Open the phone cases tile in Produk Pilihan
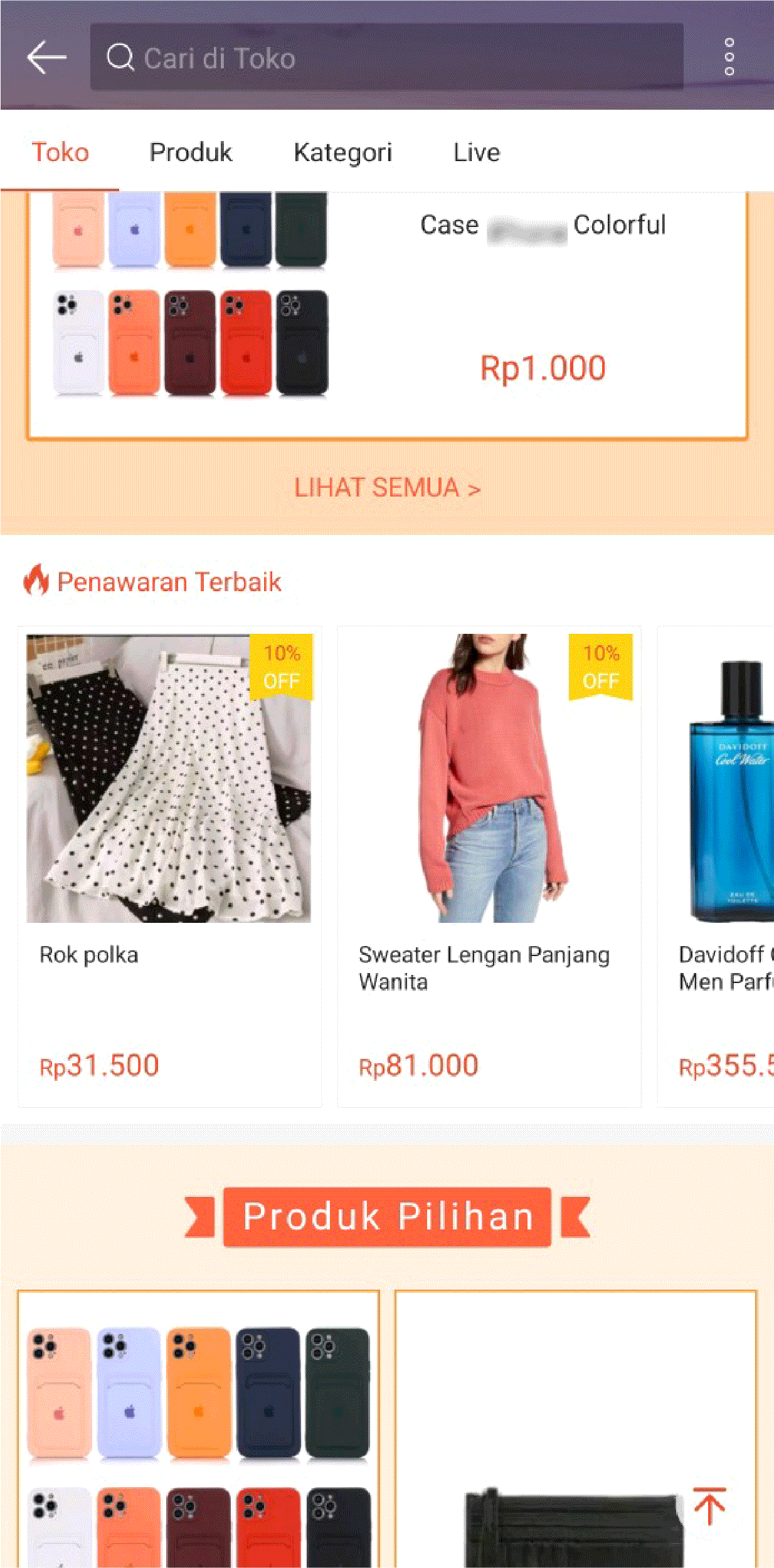This screenshot has width=774, height=1568. [198, 1429]
